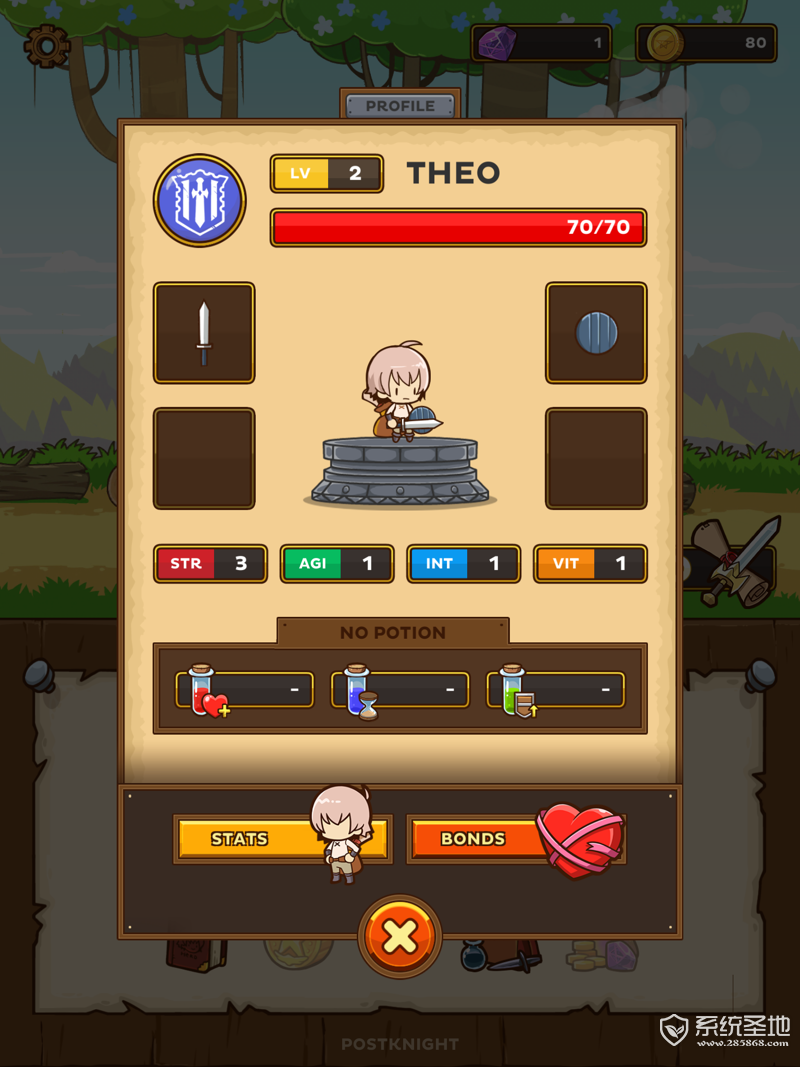Open the settings gear
Image resolution: width=800 pixels, height=1067 pixels.
(47, 46)
